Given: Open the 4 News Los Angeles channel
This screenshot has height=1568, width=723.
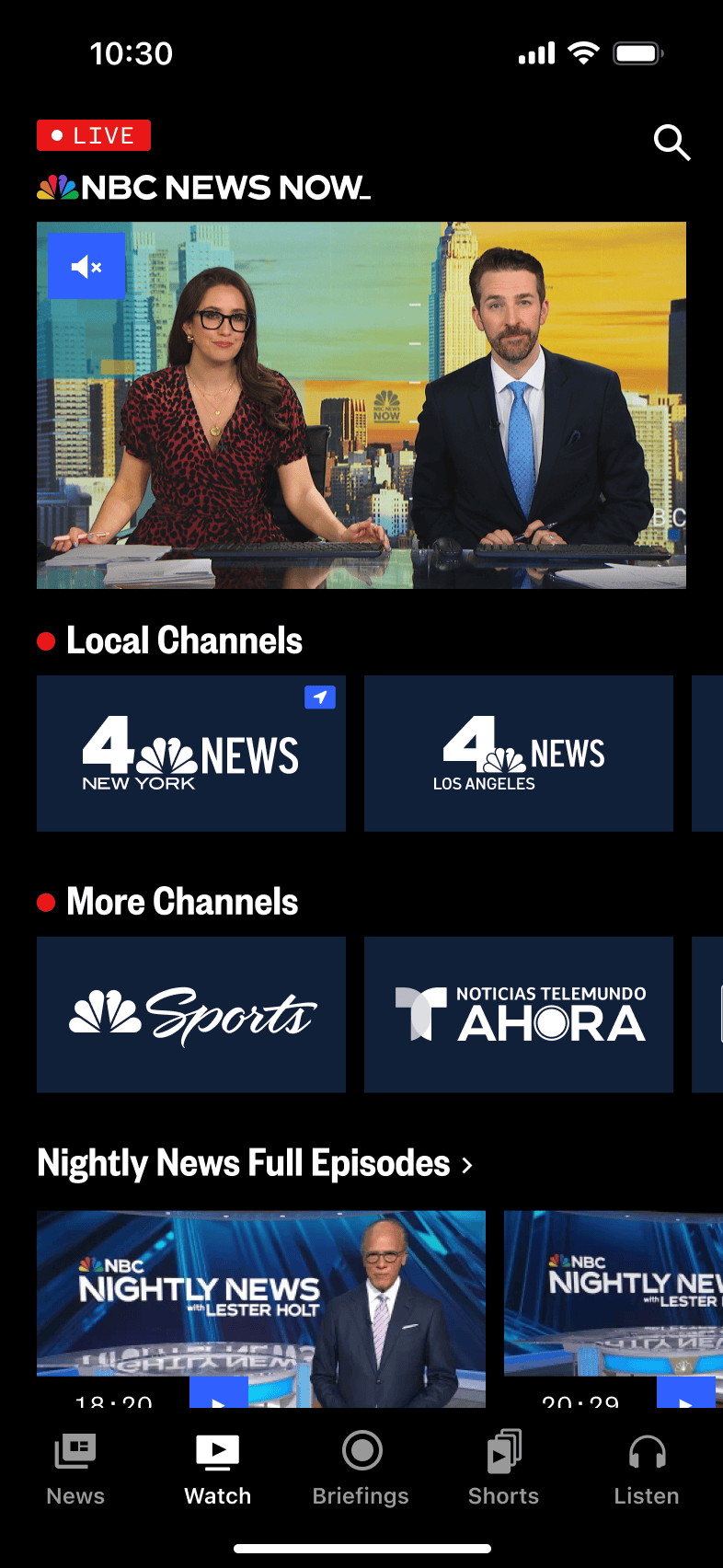Looking at the screenshot, I should click(x=519, y=754).
